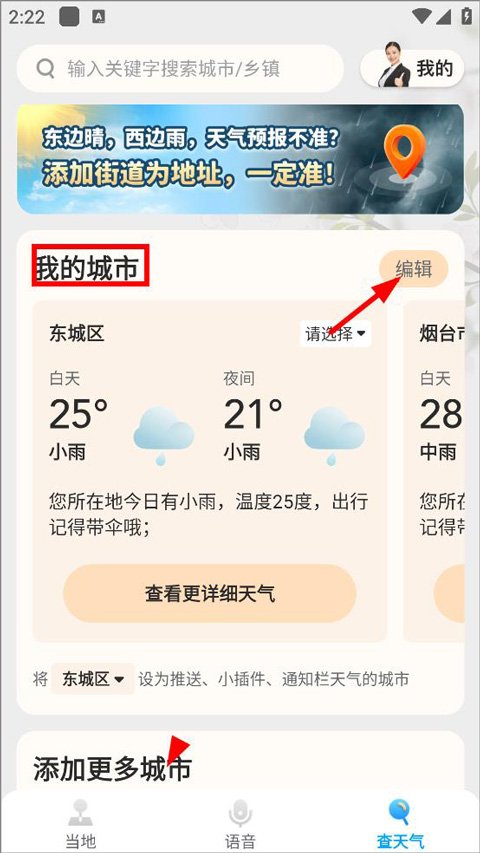Open the 我的 profile button
The image size is (480, 853).
[x=413, y=69]
